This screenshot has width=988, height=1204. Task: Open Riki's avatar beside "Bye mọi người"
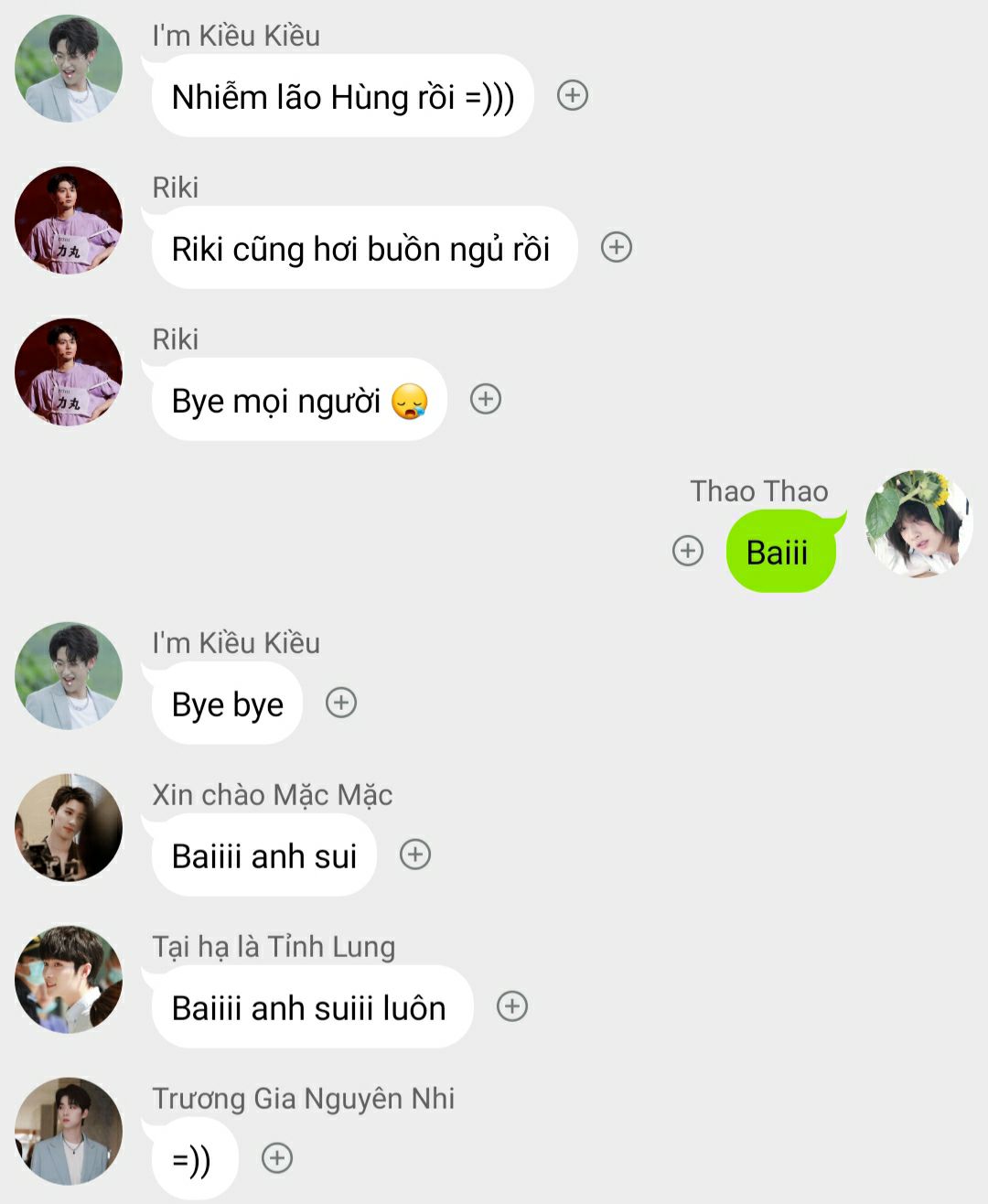[69, 372]
